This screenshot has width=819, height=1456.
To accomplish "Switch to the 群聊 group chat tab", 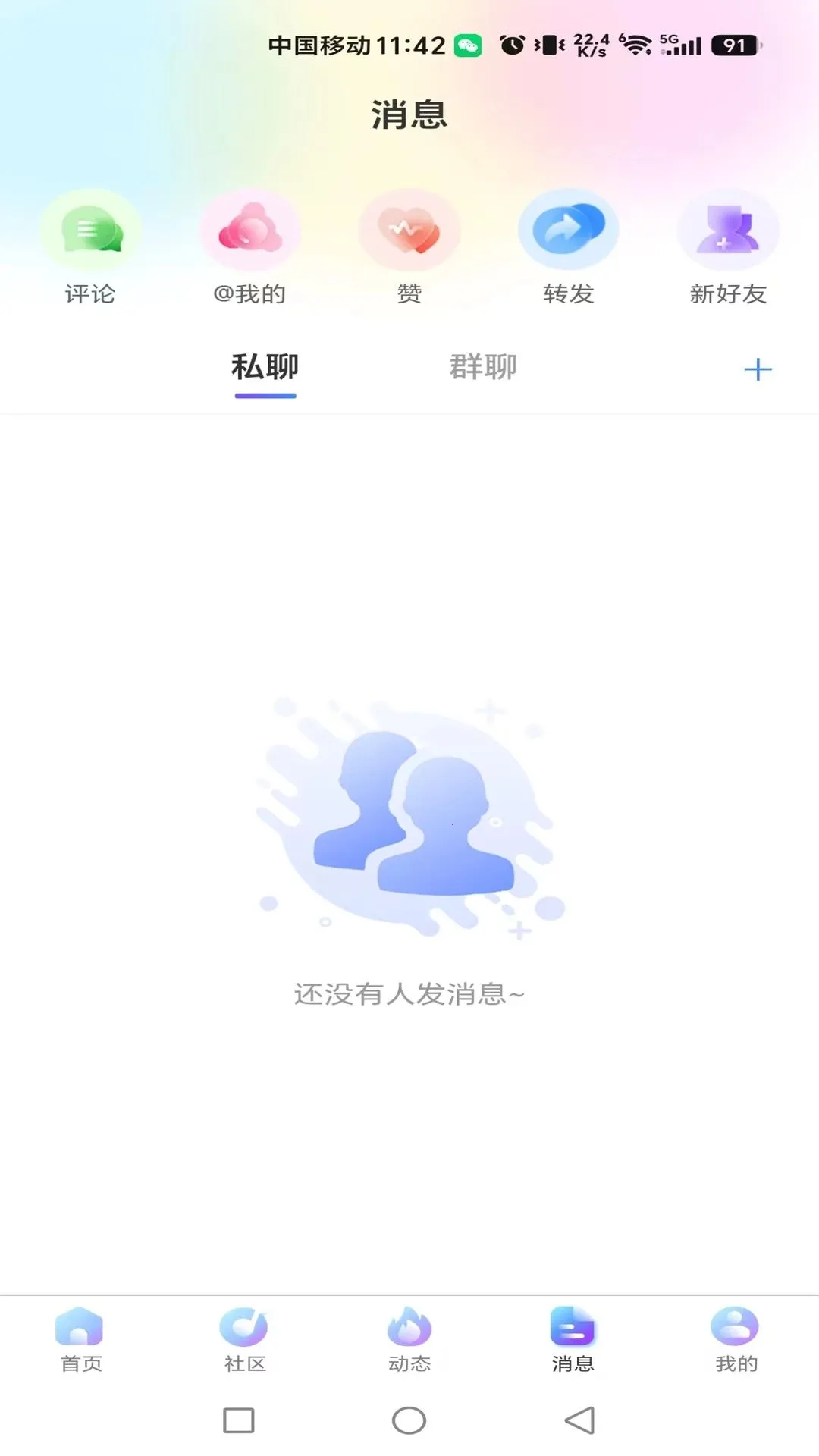I will click(483, 367).
